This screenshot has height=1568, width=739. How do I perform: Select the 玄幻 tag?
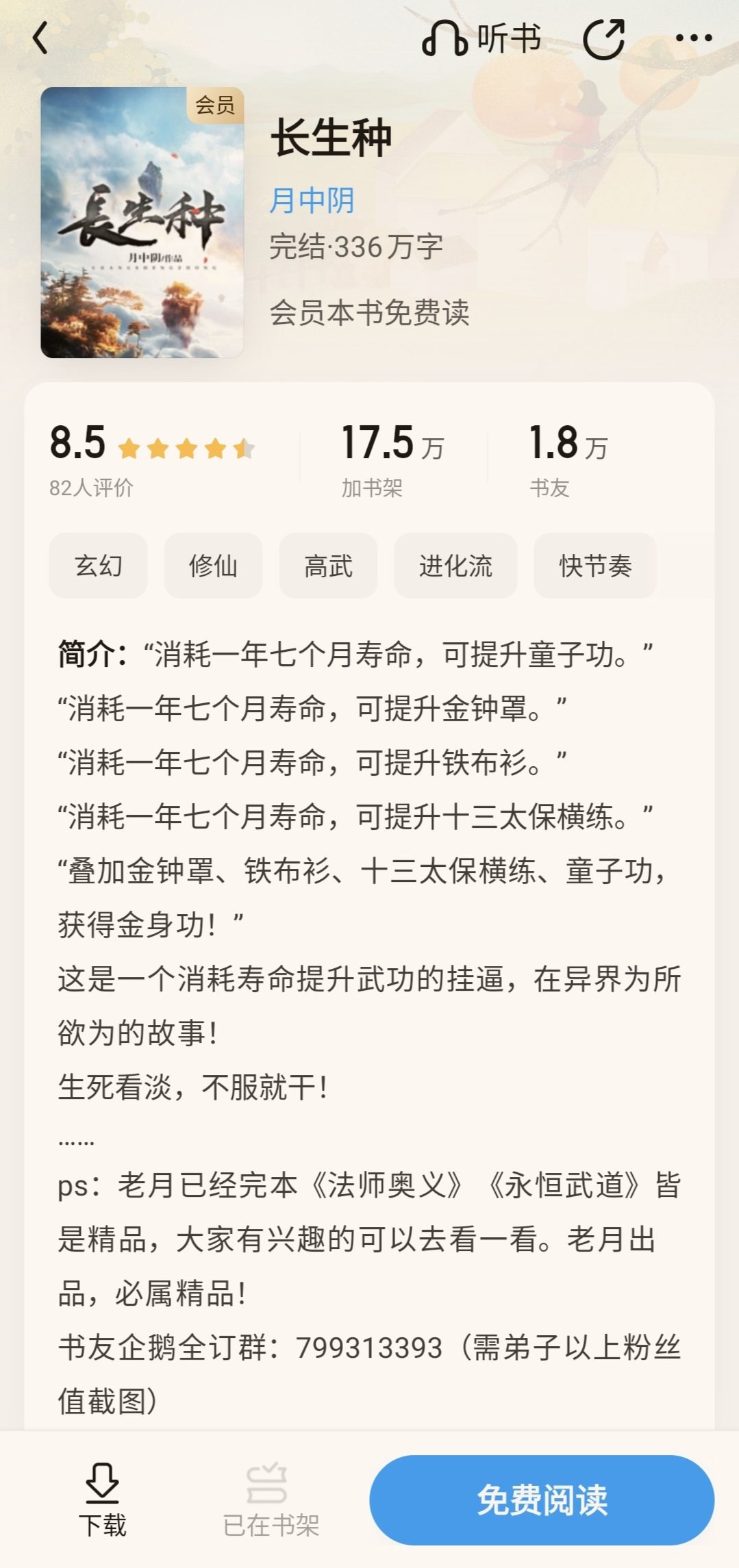click(98, 566)
